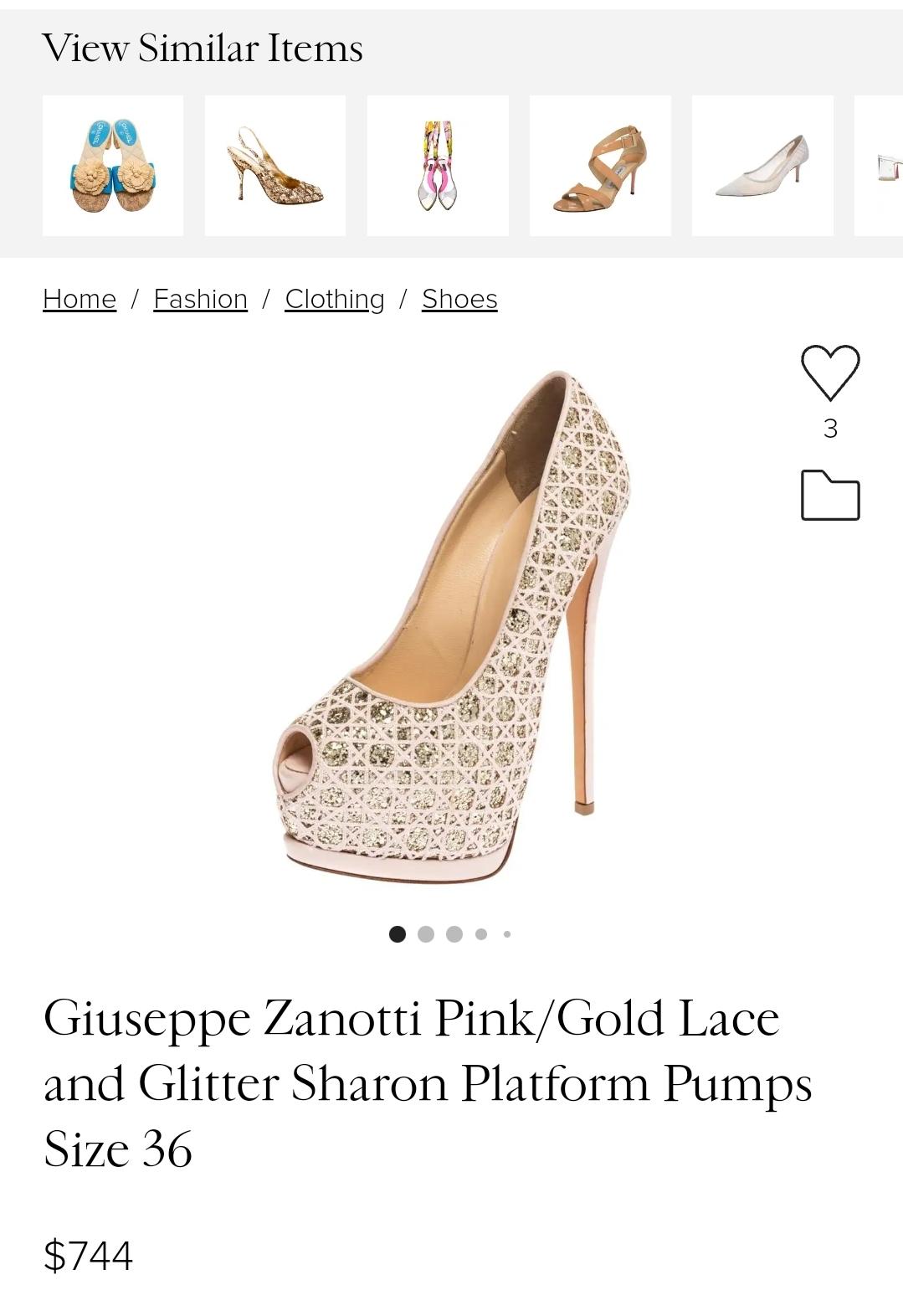Save the pumps to a folder

point(830,496)
